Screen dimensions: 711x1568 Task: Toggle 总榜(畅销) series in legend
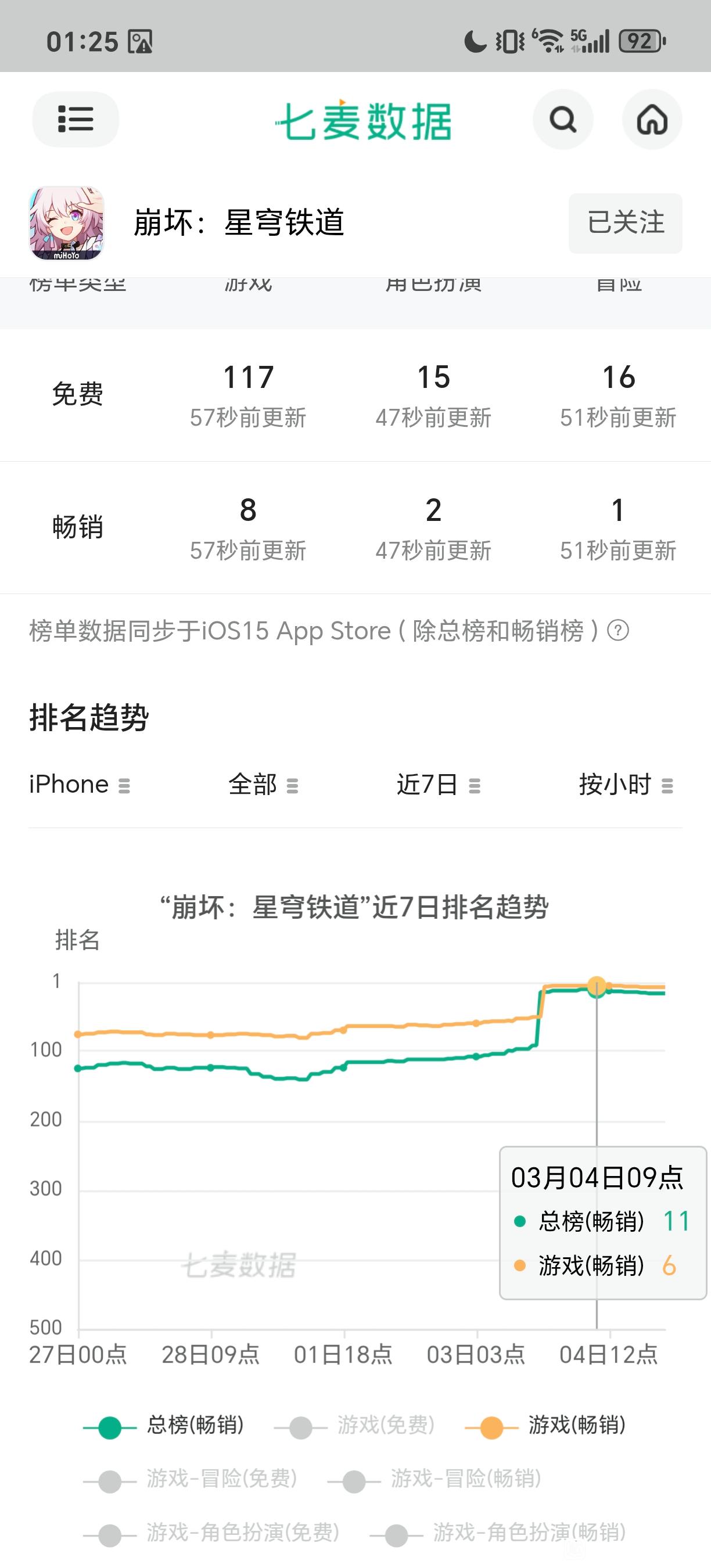164,1426
